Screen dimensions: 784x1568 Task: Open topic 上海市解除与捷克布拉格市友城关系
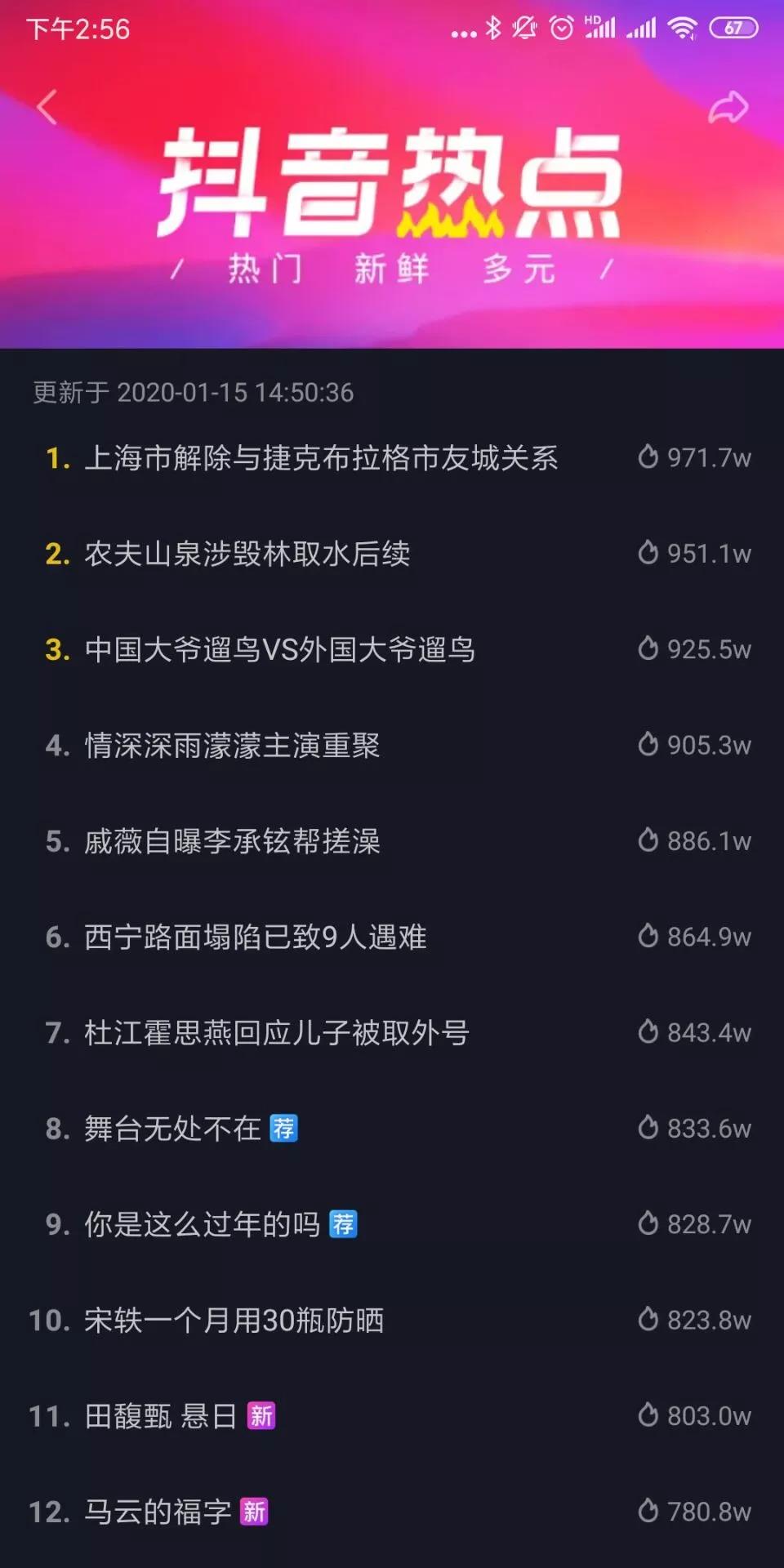[x=392, y=458]
